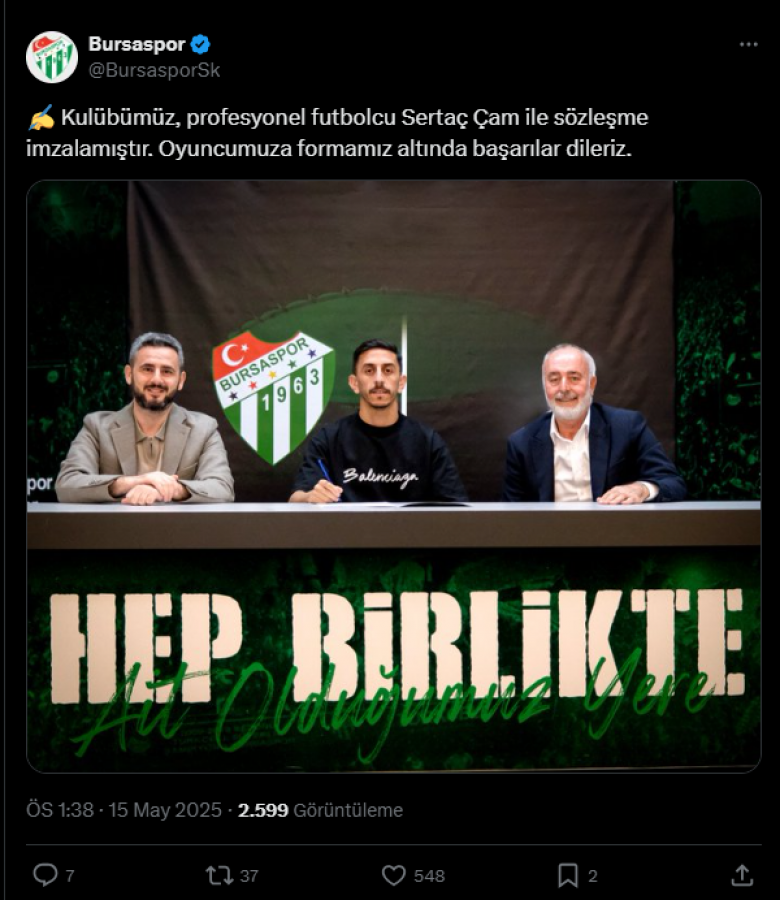Open the post's overflow menu

pyautogui.click(x=748, y=45)
